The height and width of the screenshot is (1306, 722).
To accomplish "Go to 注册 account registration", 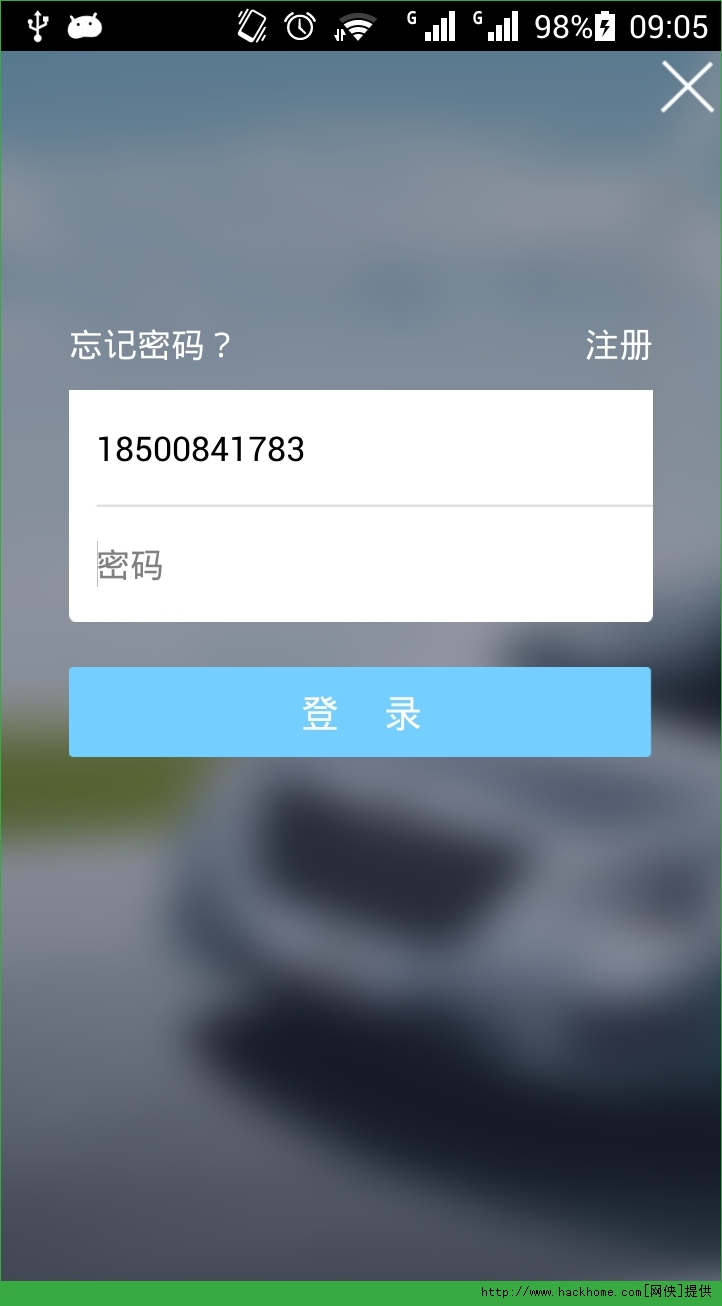I will [618, 346].
